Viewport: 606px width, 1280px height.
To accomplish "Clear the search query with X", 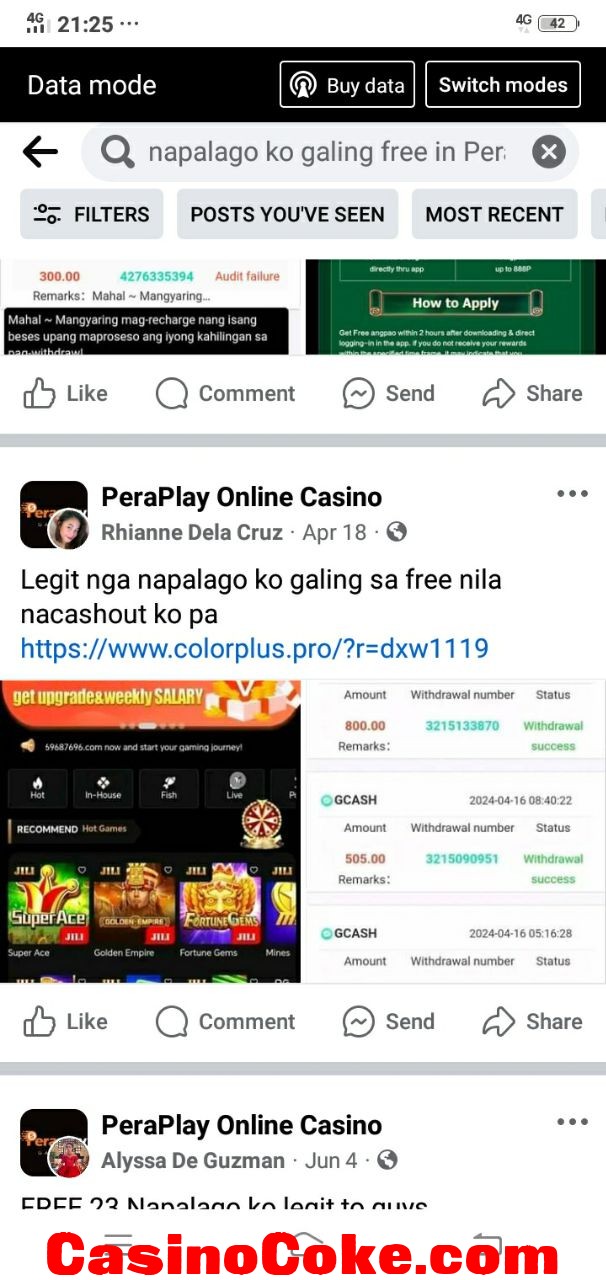I will 548,153.
